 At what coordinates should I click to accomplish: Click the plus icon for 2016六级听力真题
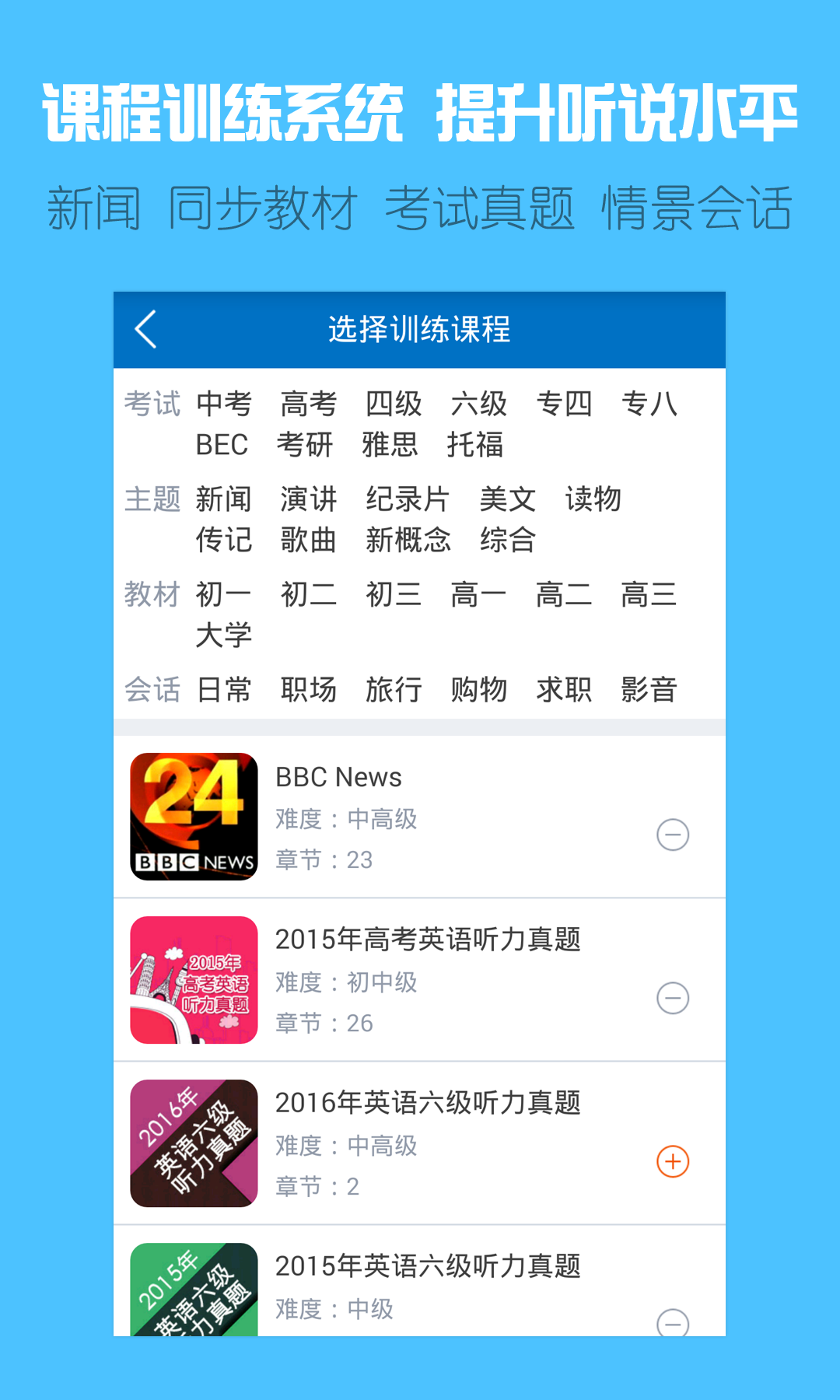pyautogui.click(x=672, y=1160)
